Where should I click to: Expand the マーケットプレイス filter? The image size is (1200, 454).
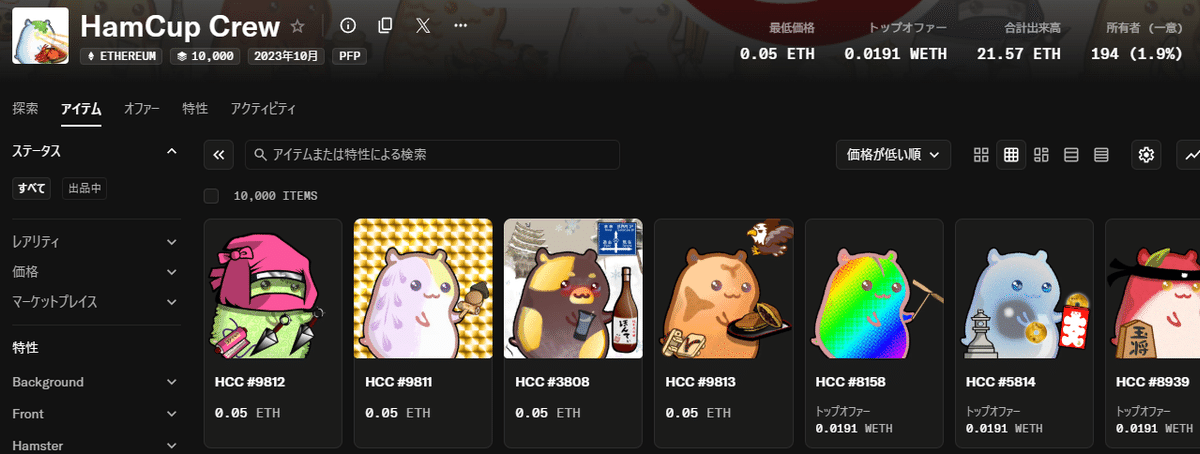94,300
